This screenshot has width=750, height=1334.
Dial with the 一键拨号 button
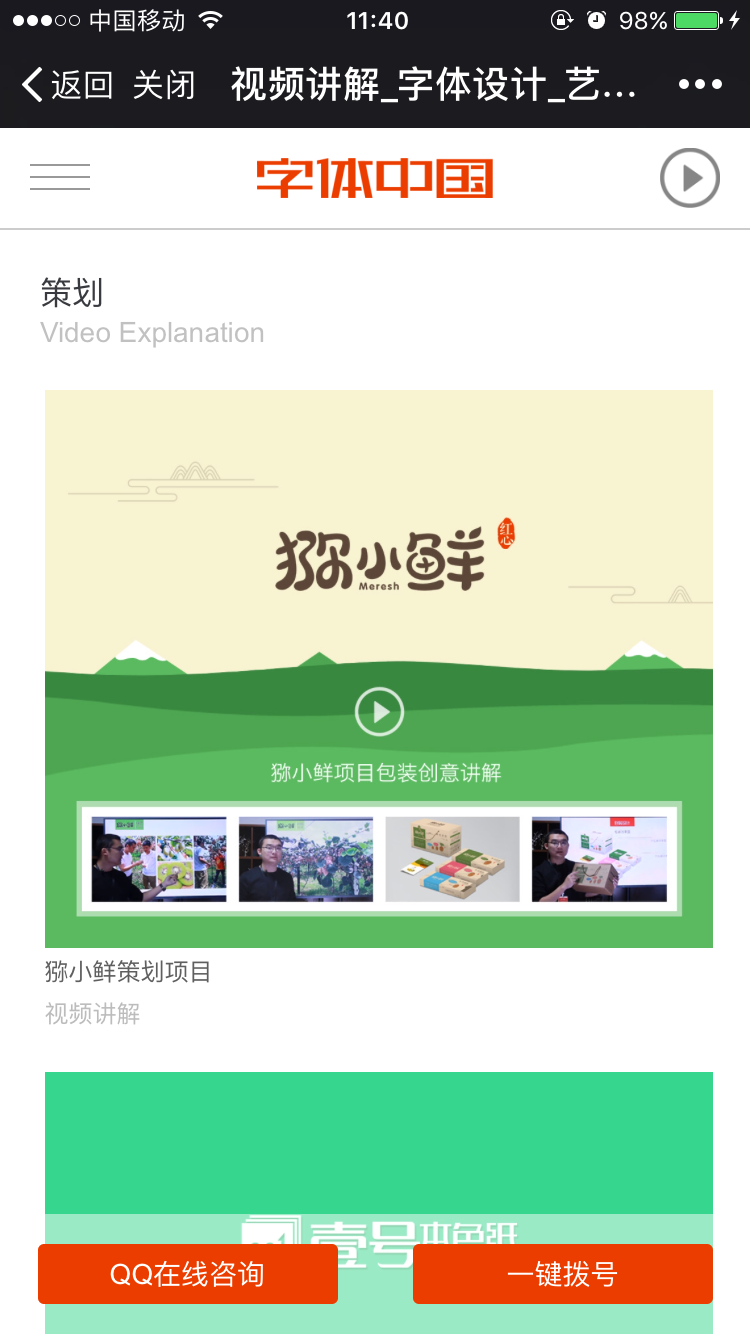[x=562, y=1274]
